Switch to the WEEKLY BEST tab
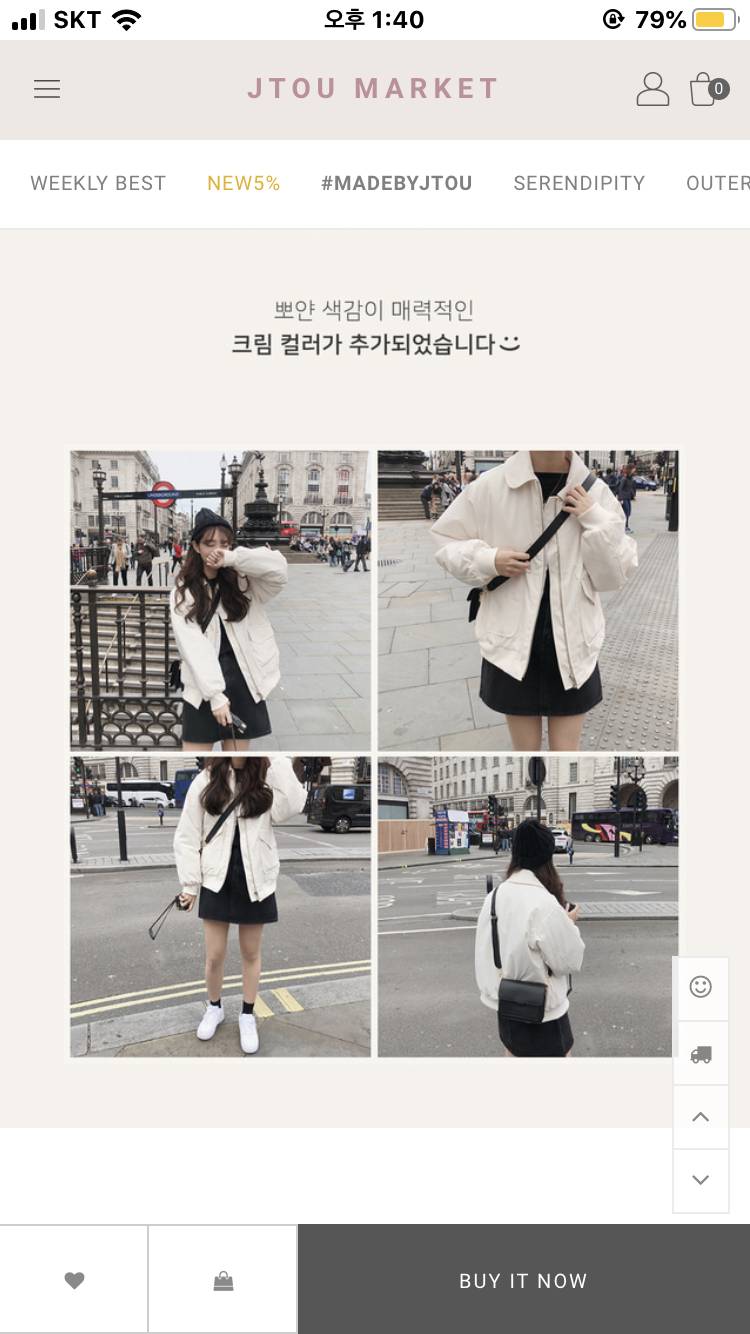The height and width of the screenshot is (1334, 750). tap(98, 183)
